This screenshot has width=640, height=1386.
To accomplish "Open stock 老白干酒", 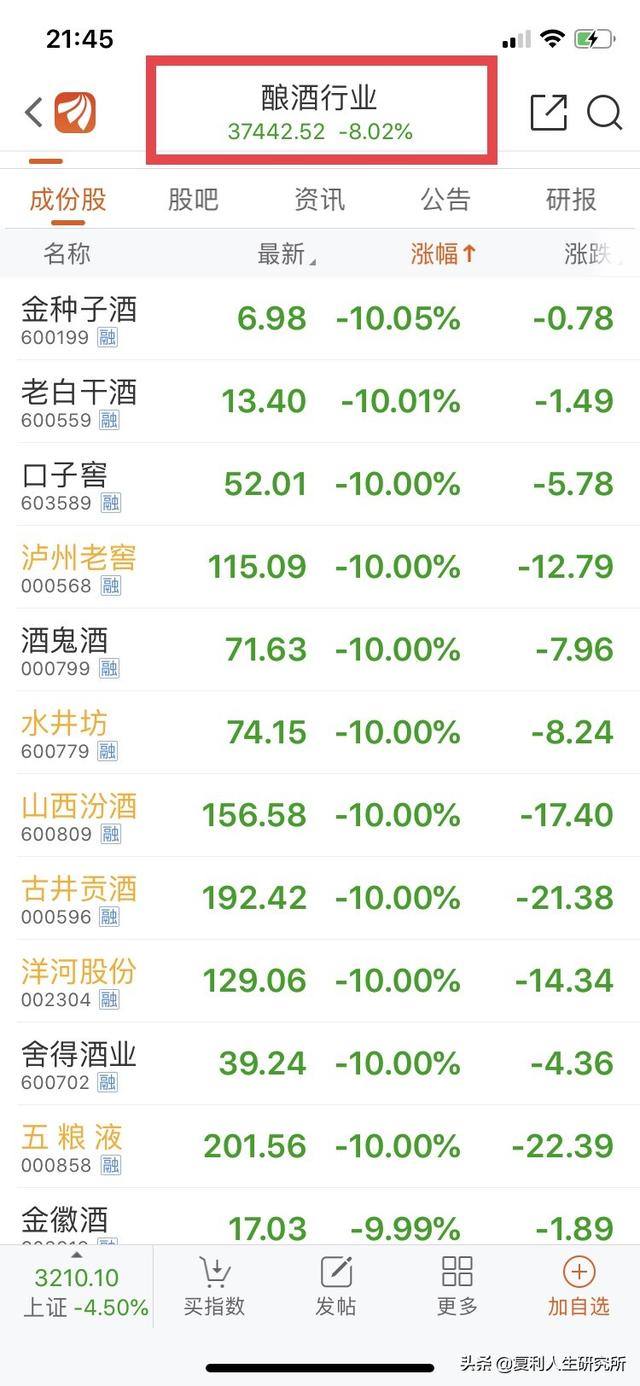I will (320, 402).
